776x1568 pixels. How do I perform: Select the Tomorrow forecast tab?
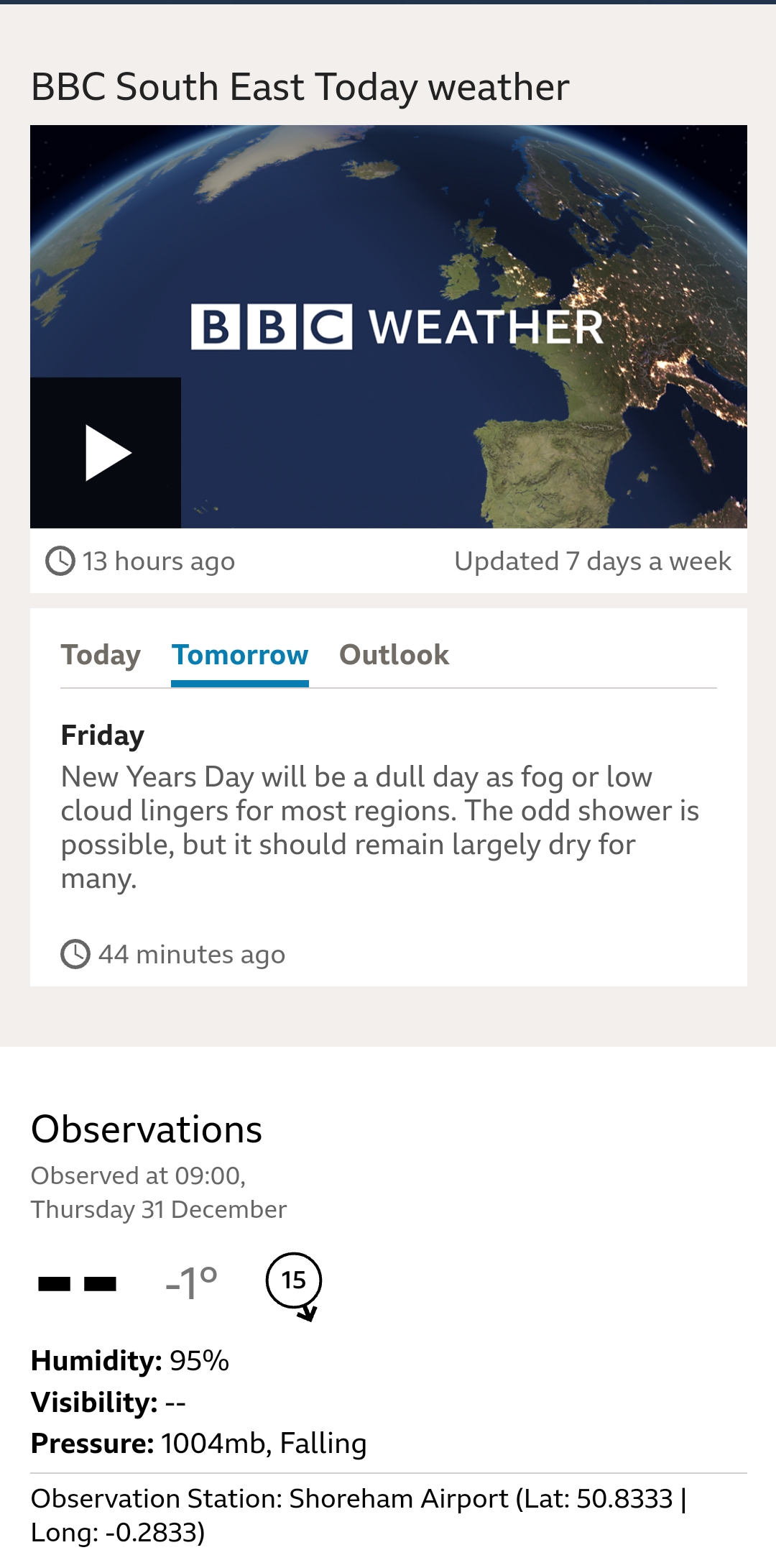click(240, 655)
